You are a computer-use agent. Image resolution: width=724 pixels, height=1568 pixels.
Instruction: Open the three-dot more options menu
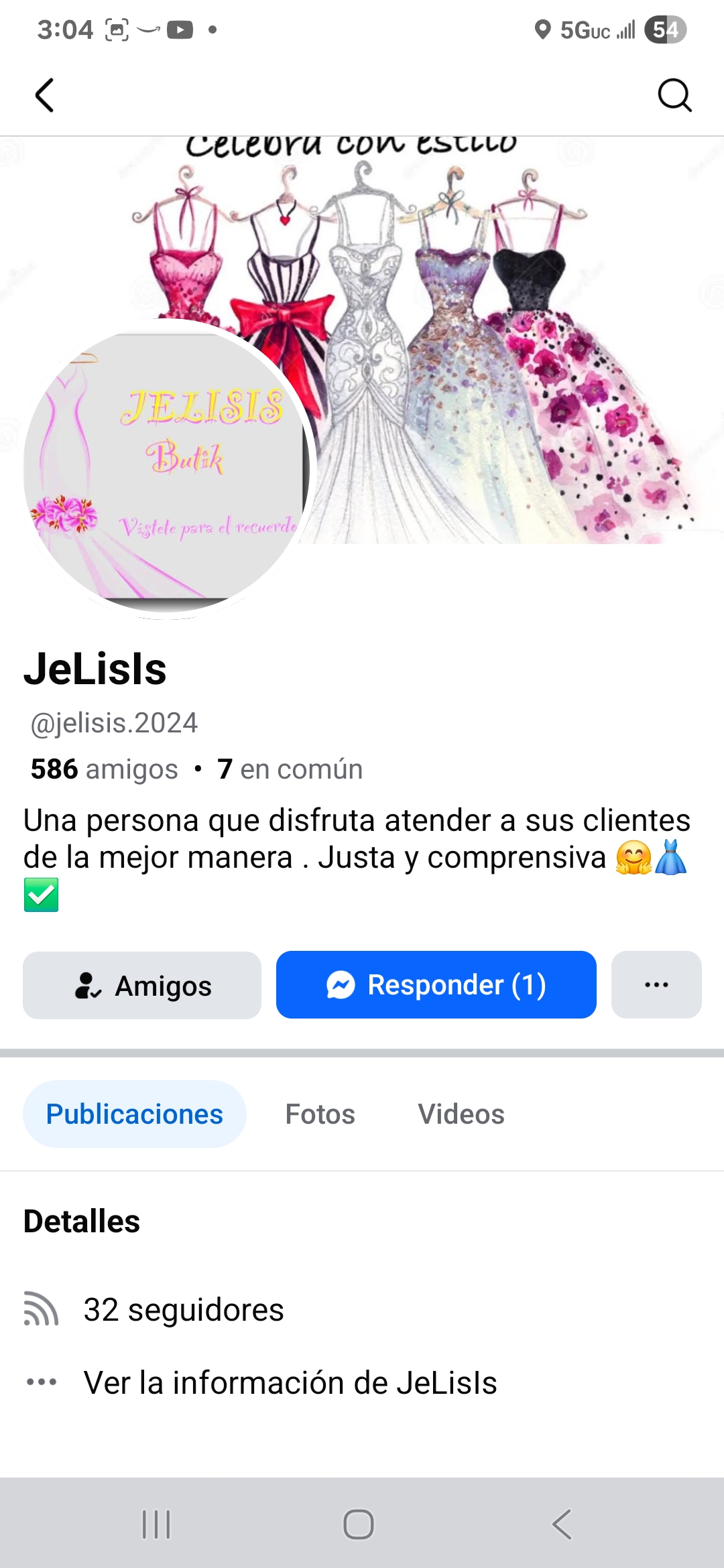coord(656,984)
